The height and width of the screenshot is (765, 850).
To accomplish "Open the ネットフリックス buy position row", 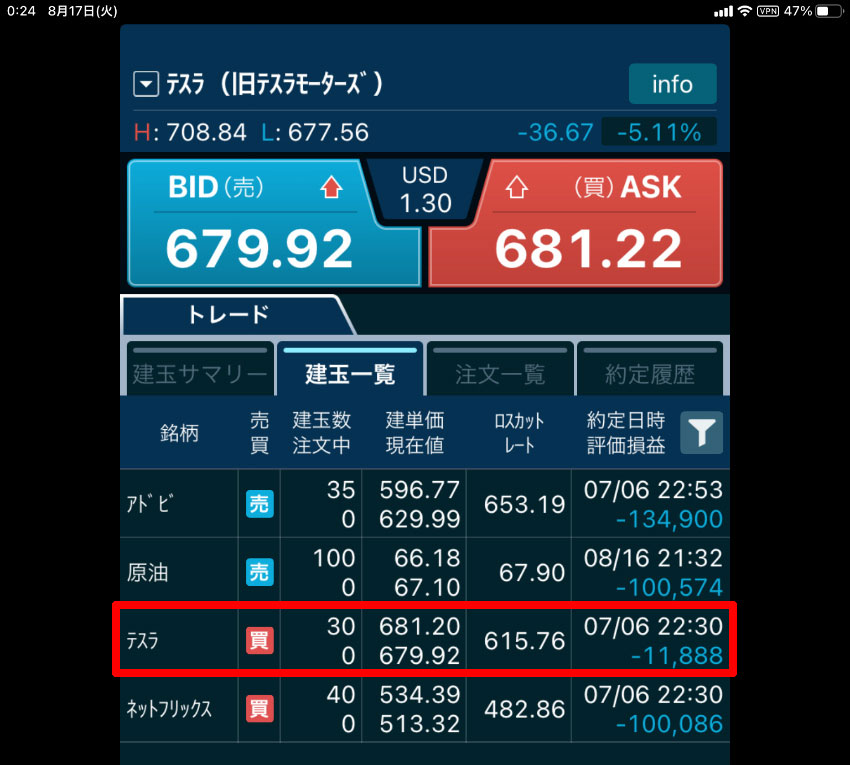I will coord(424,709).
